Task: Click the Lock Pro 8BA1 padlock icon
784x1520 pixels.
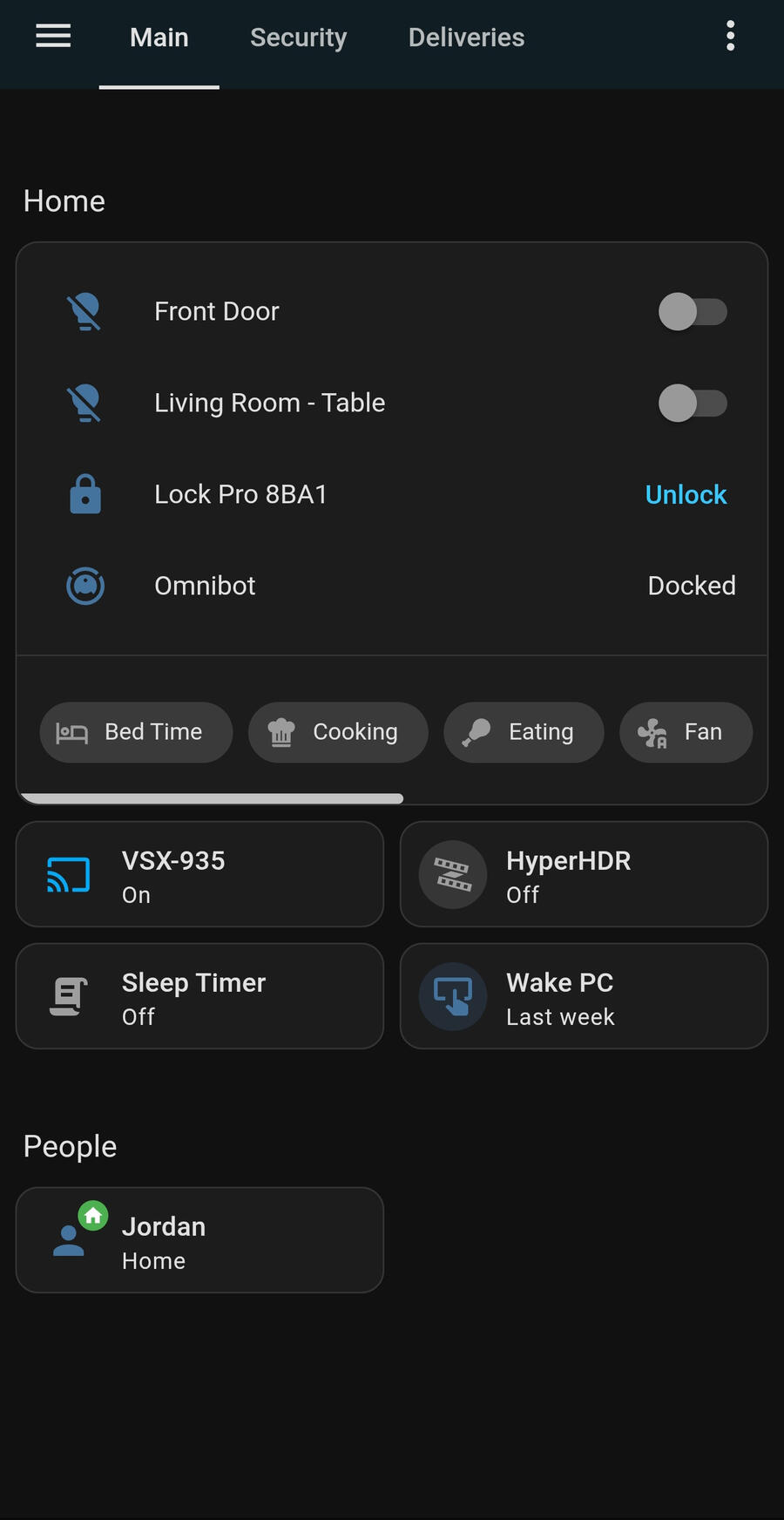Action: click(84, 494)
